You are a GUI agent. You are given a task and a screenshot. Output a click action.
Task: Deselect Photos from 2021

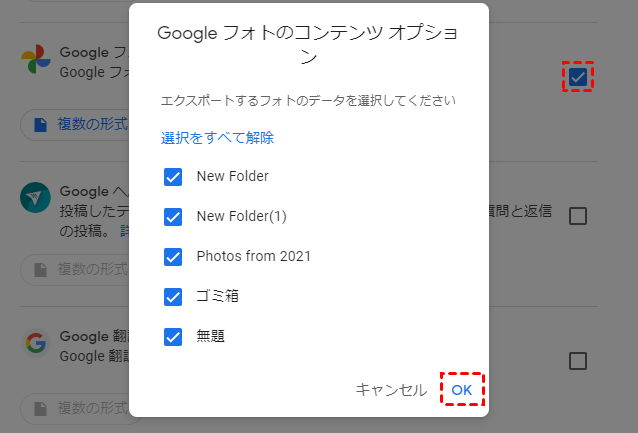(x=173, y=257)
